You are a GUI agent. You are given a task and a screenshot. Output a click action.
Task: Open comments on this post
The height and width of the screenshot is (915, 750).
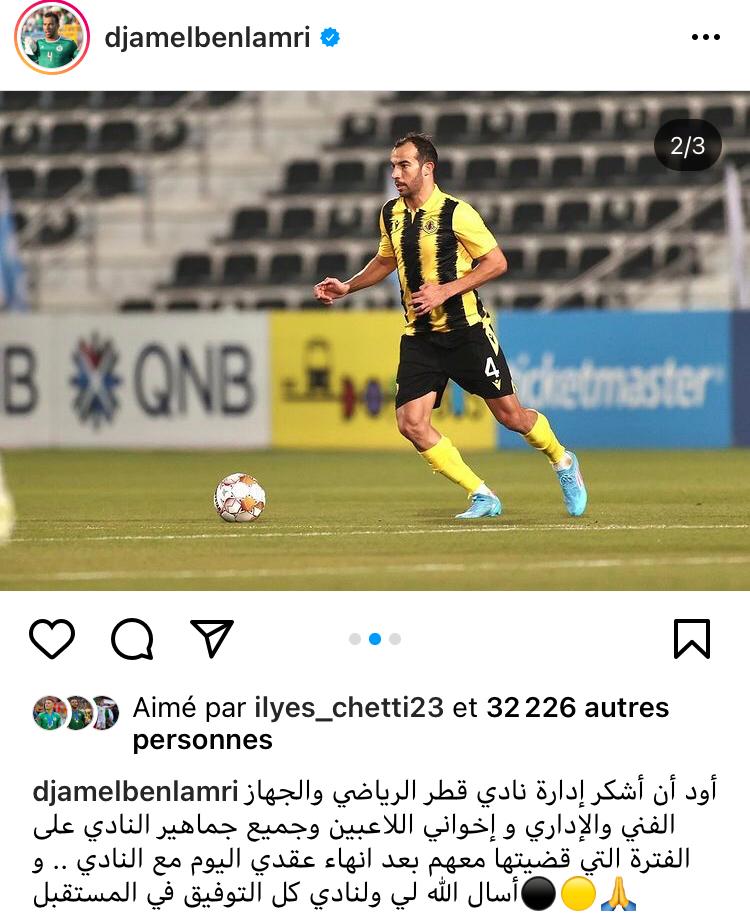tap(132, 638)
